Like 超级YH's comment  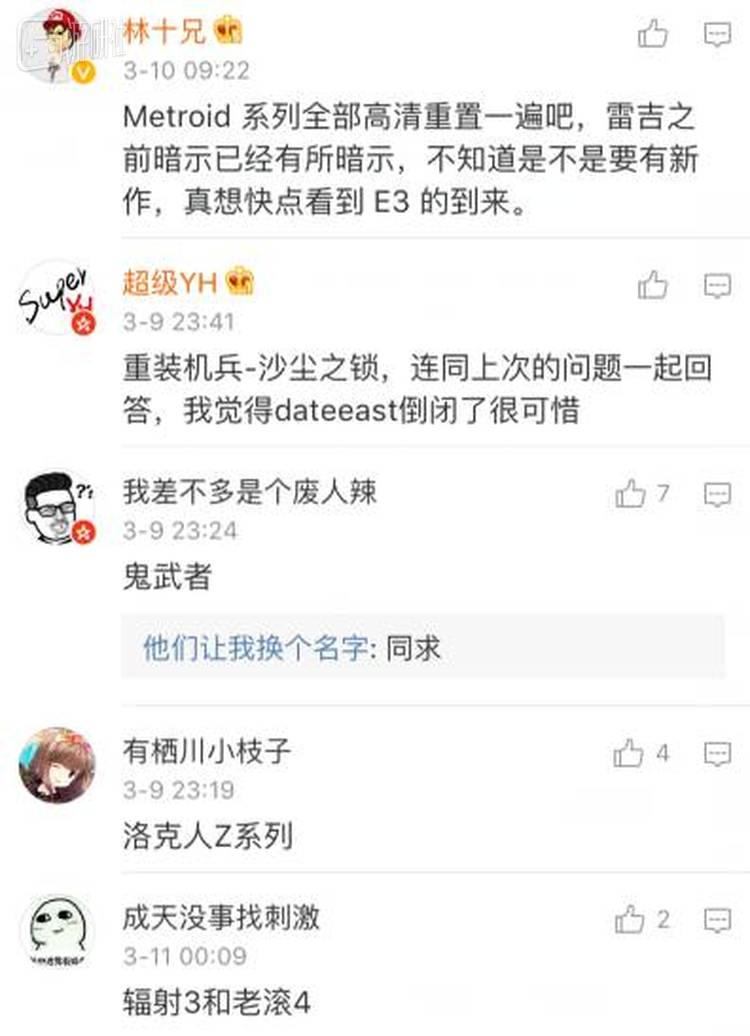(x=653, y=285)
